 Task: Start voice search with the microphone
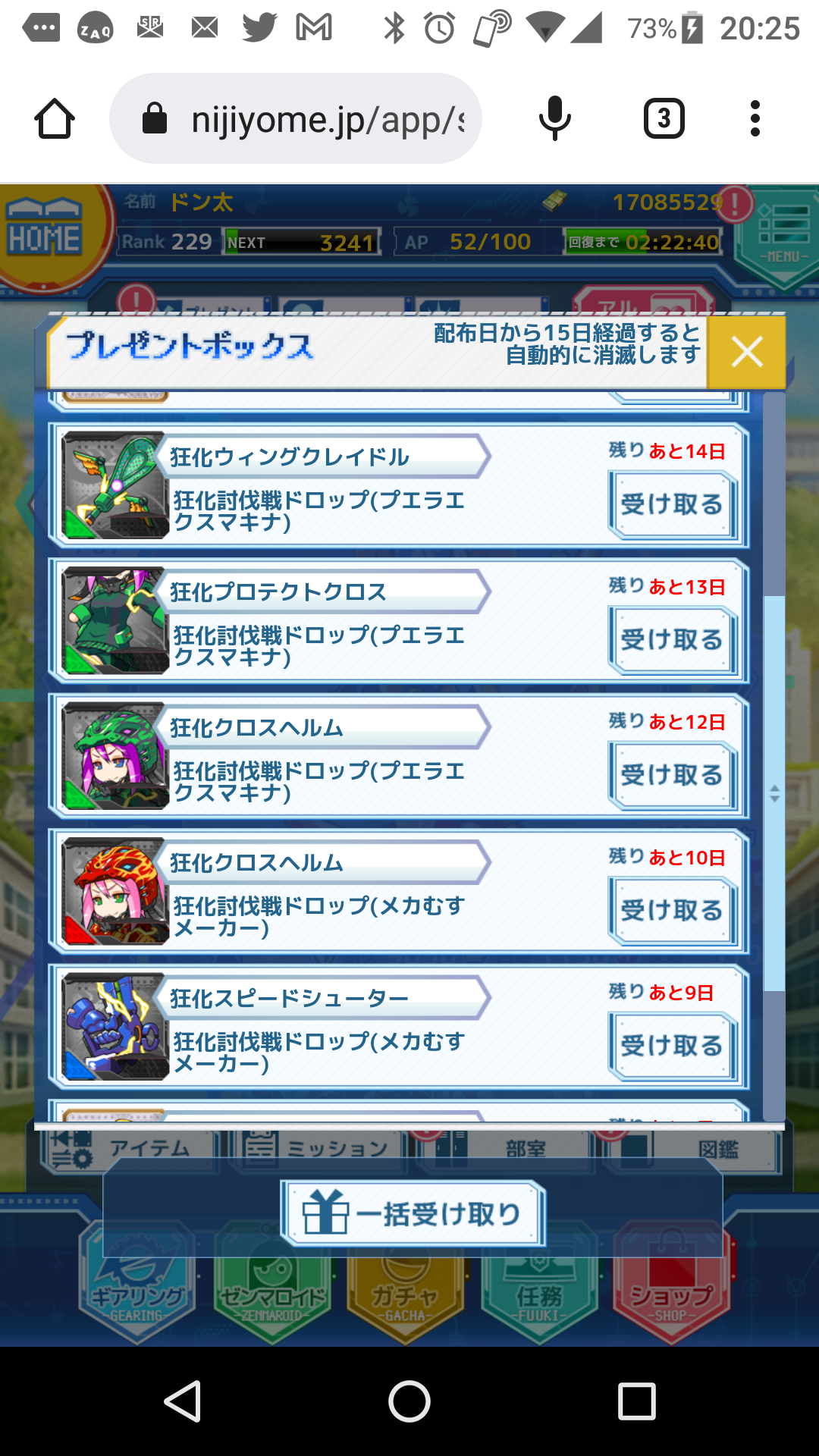pyautogui.click(x=554, y=119)
